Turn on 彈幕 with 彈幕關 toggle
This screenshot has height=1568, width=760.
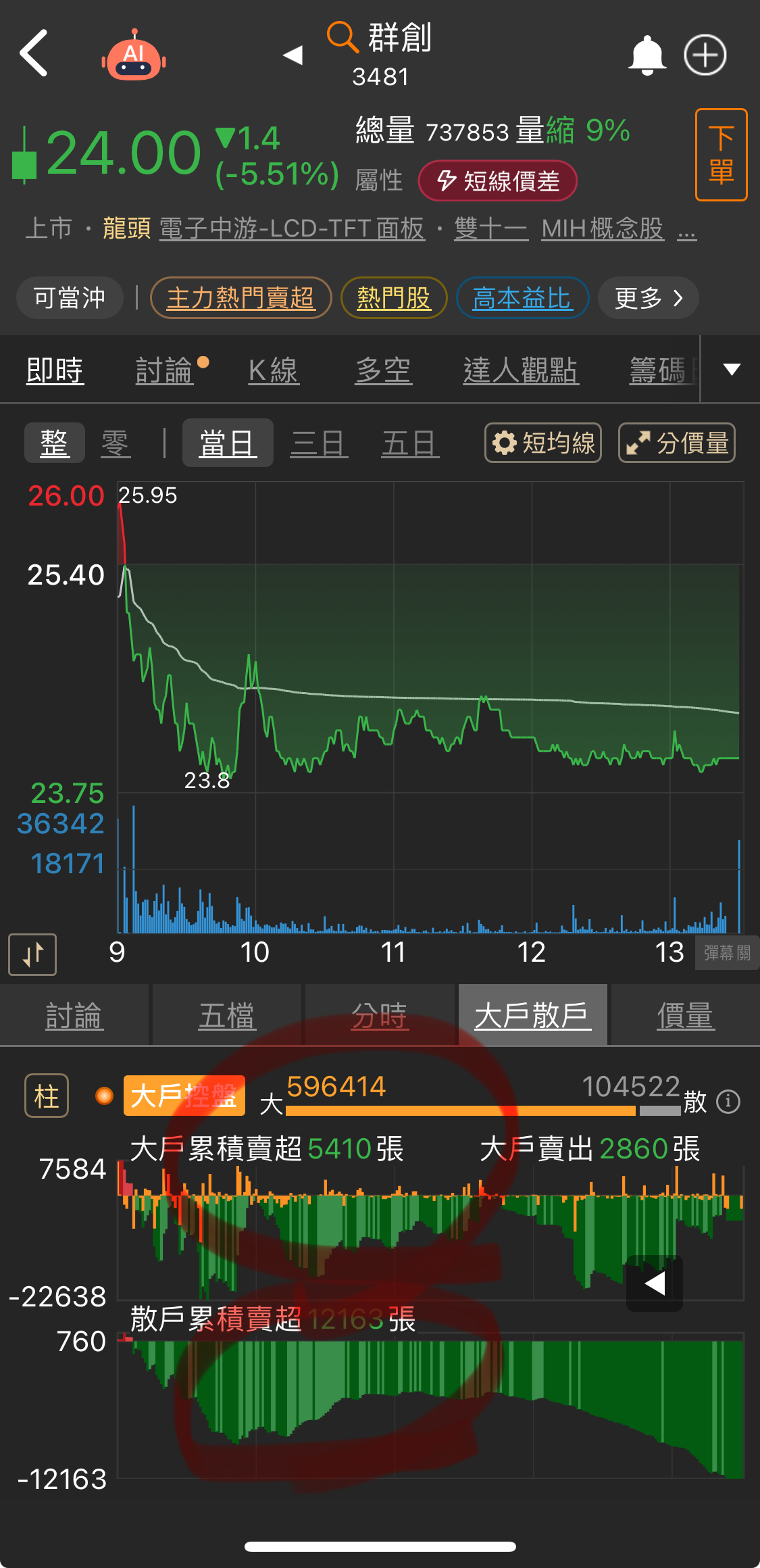(x=728, y=953)
